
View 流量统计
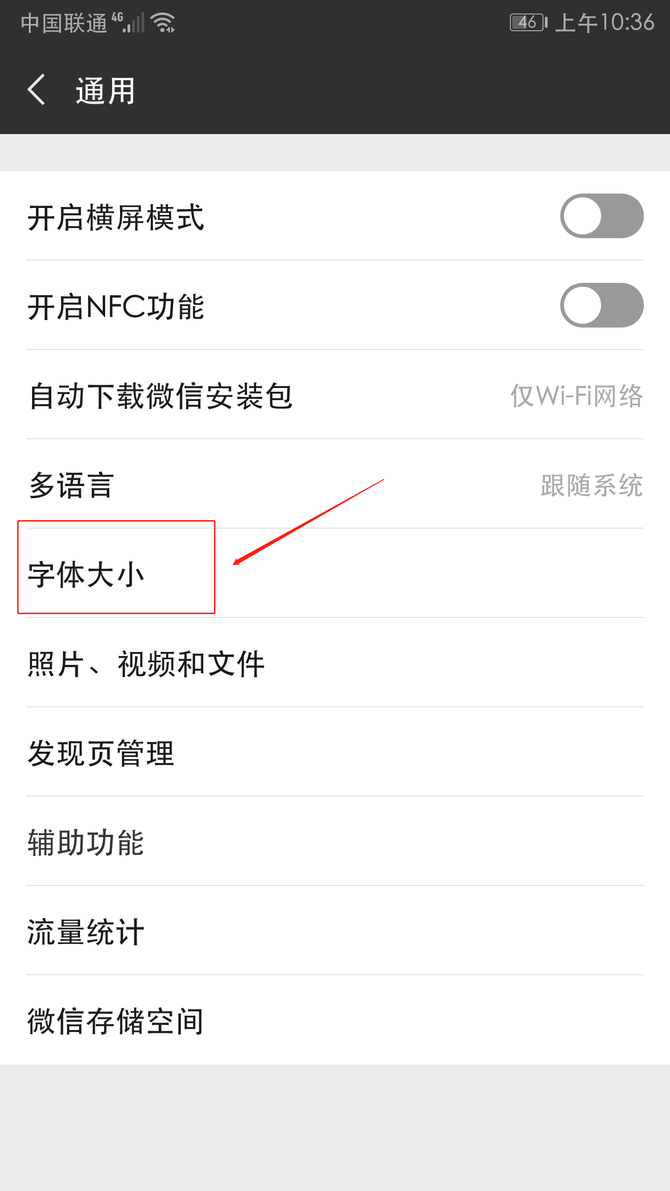tap(335, 931)
